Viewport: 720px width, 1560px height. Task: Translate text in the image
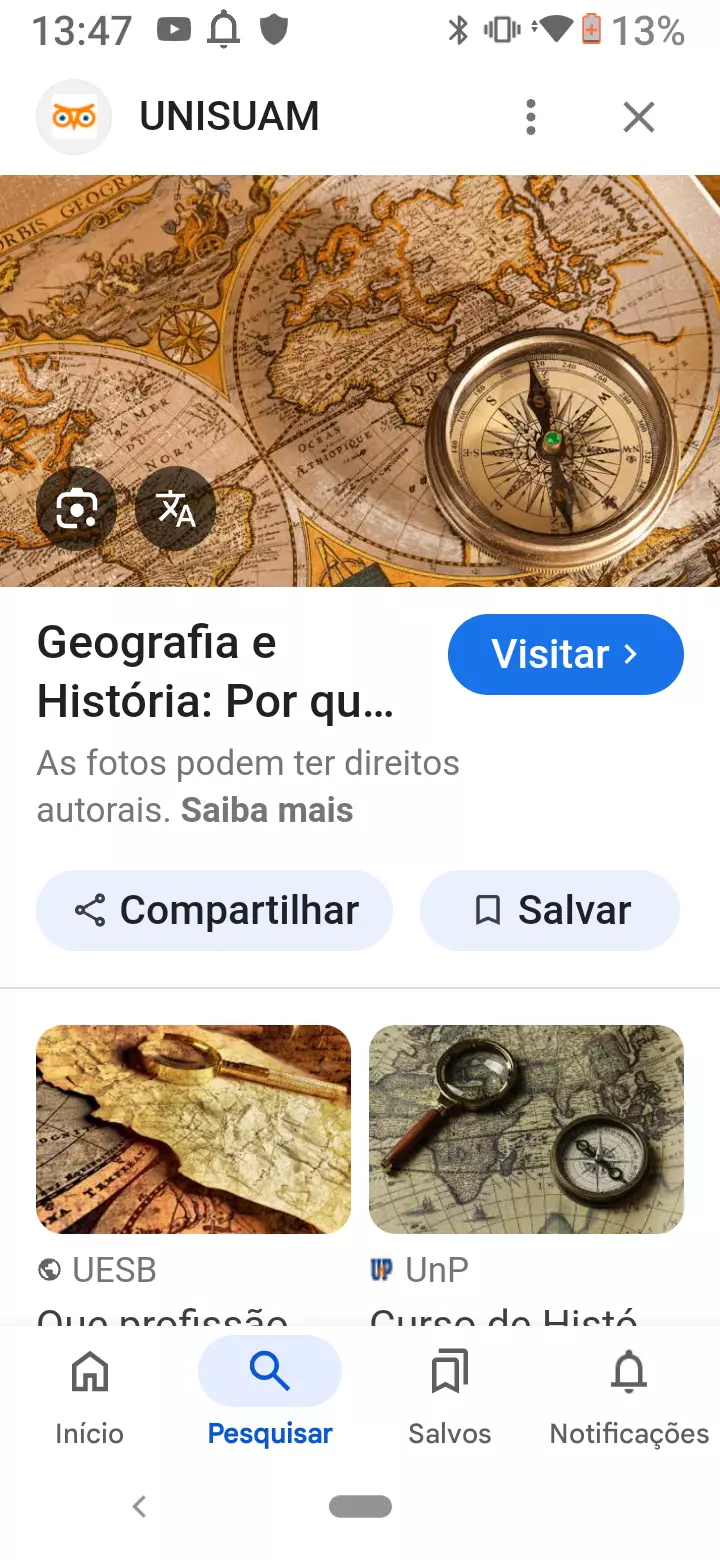click(176, 509)
